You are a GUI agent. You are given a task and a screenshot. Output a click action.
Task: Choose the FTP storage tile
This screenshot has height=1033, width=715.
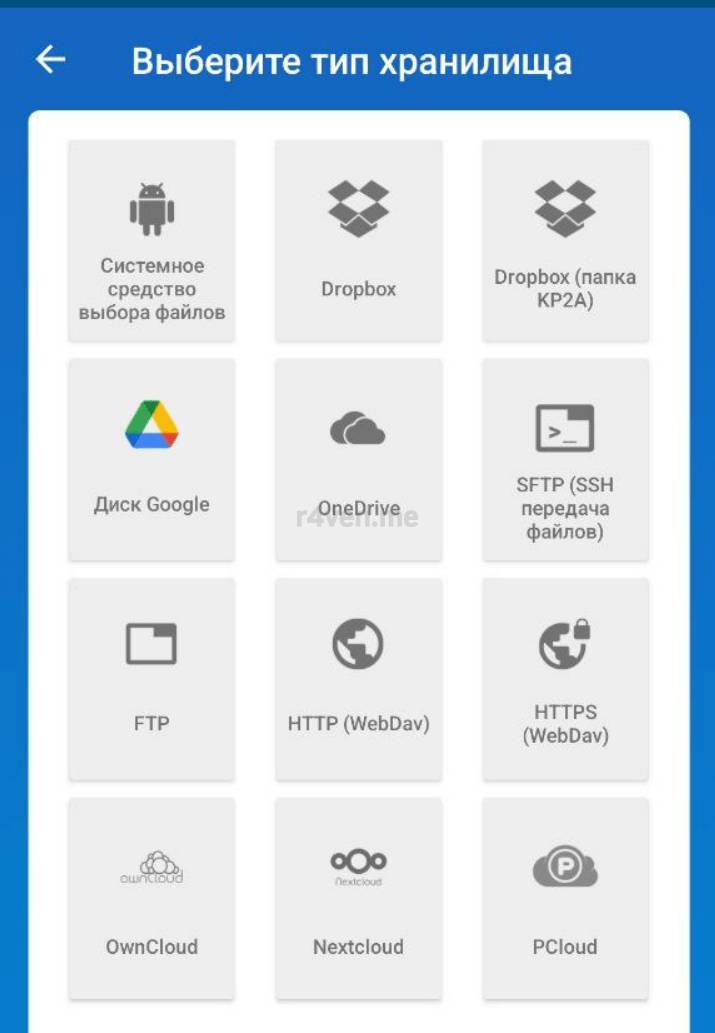[152, 679]
